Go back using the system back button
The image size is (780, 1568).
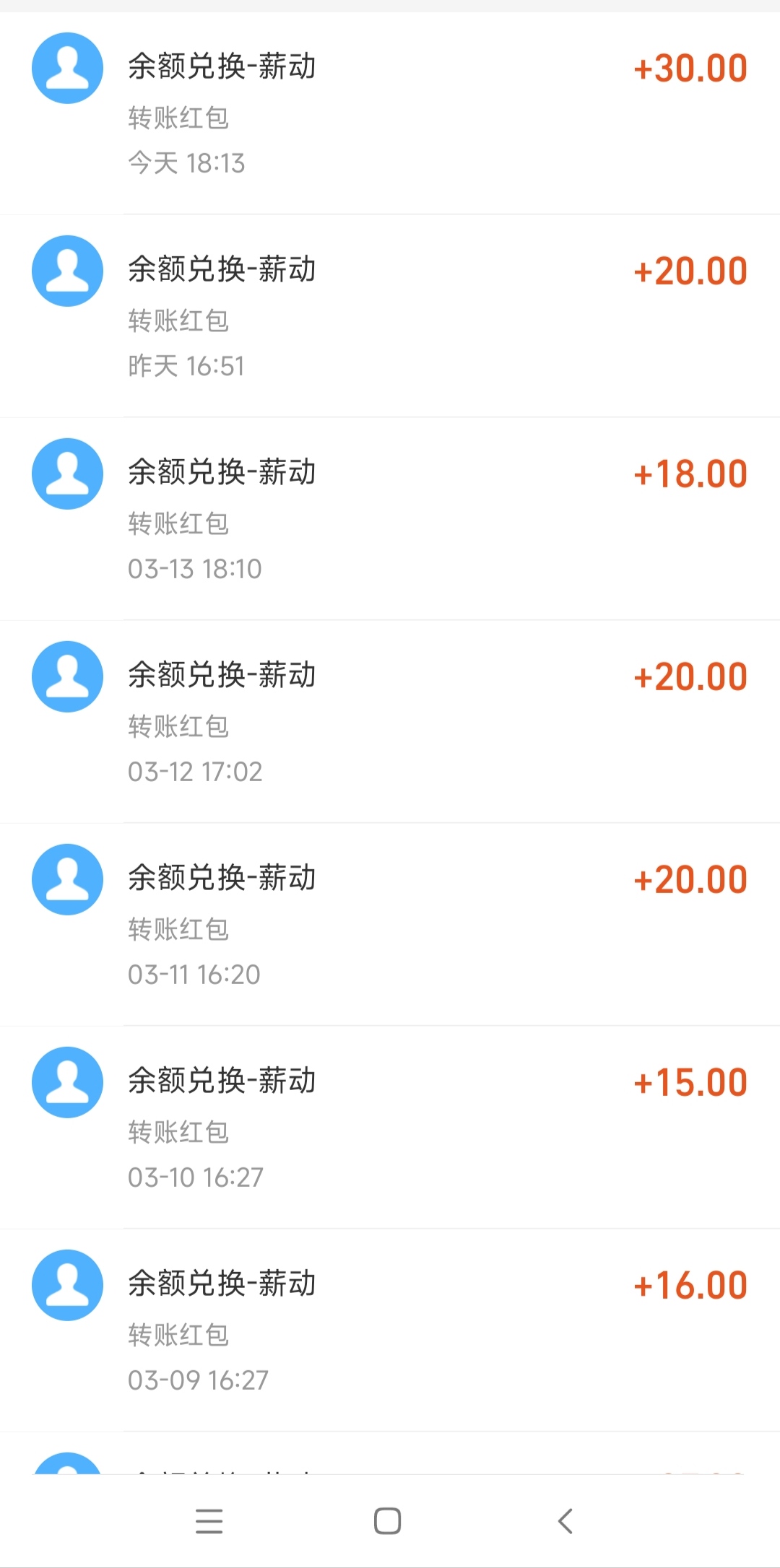point(565,1521)
